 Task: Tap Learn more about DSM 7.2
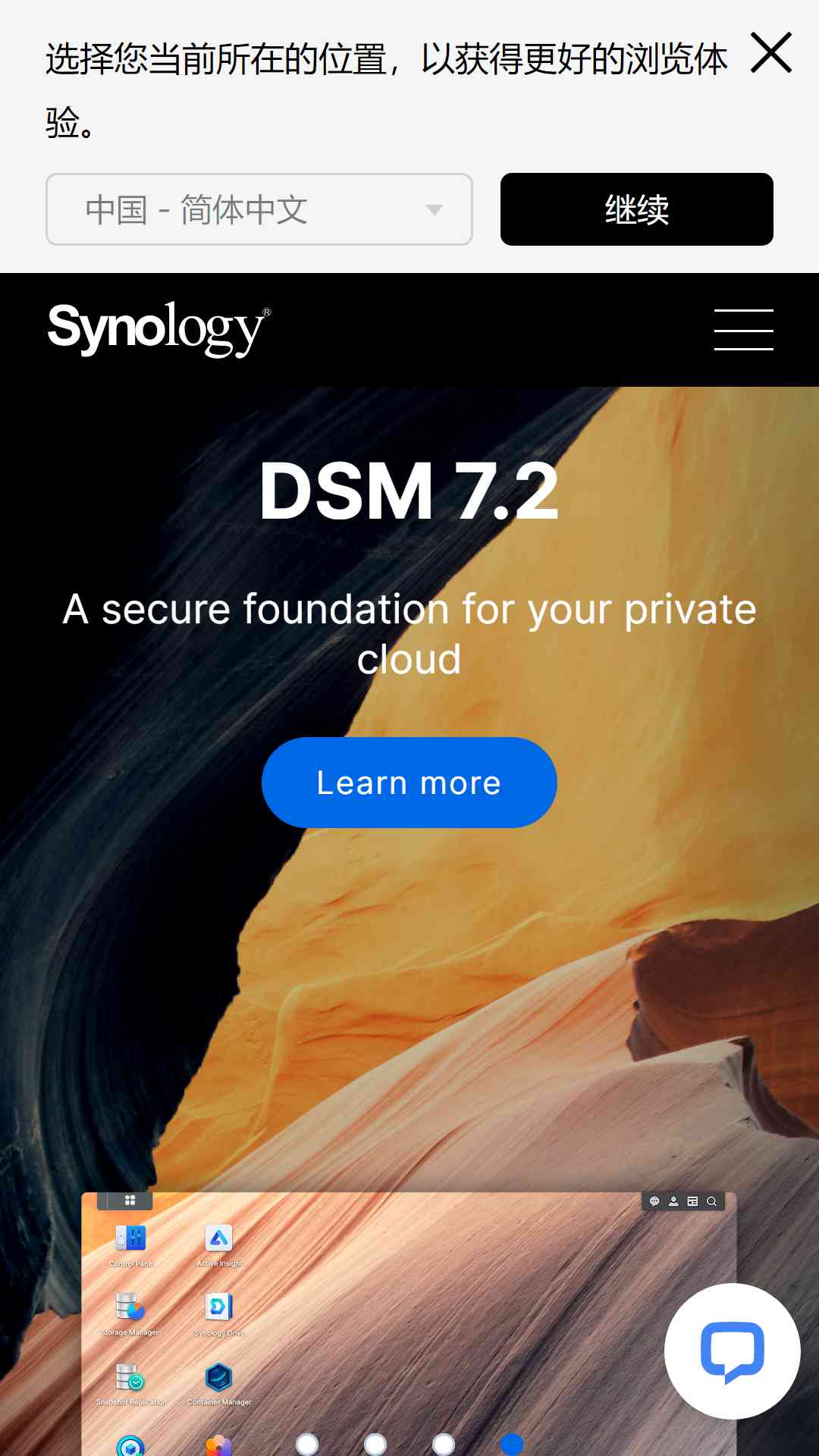click(x=409, y=783)
